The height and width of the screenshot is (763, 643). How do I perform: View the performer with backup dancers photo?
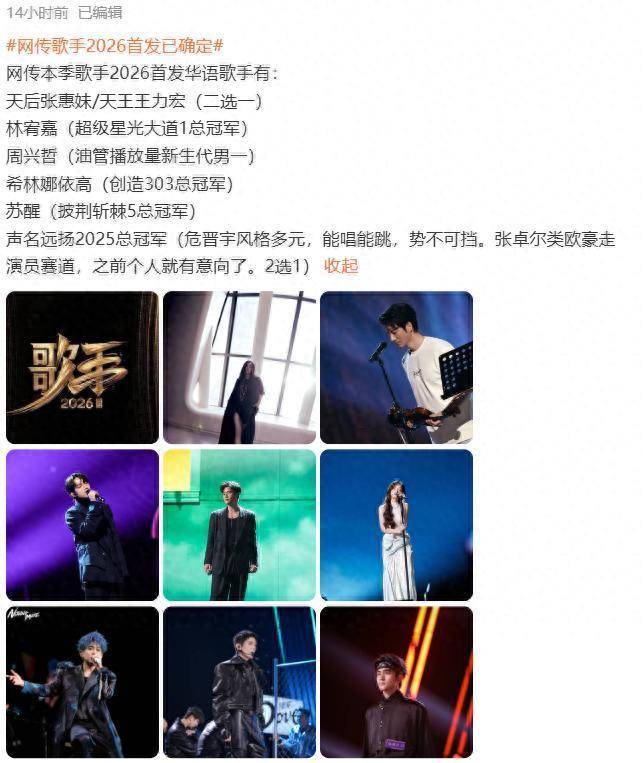(239, 682)
